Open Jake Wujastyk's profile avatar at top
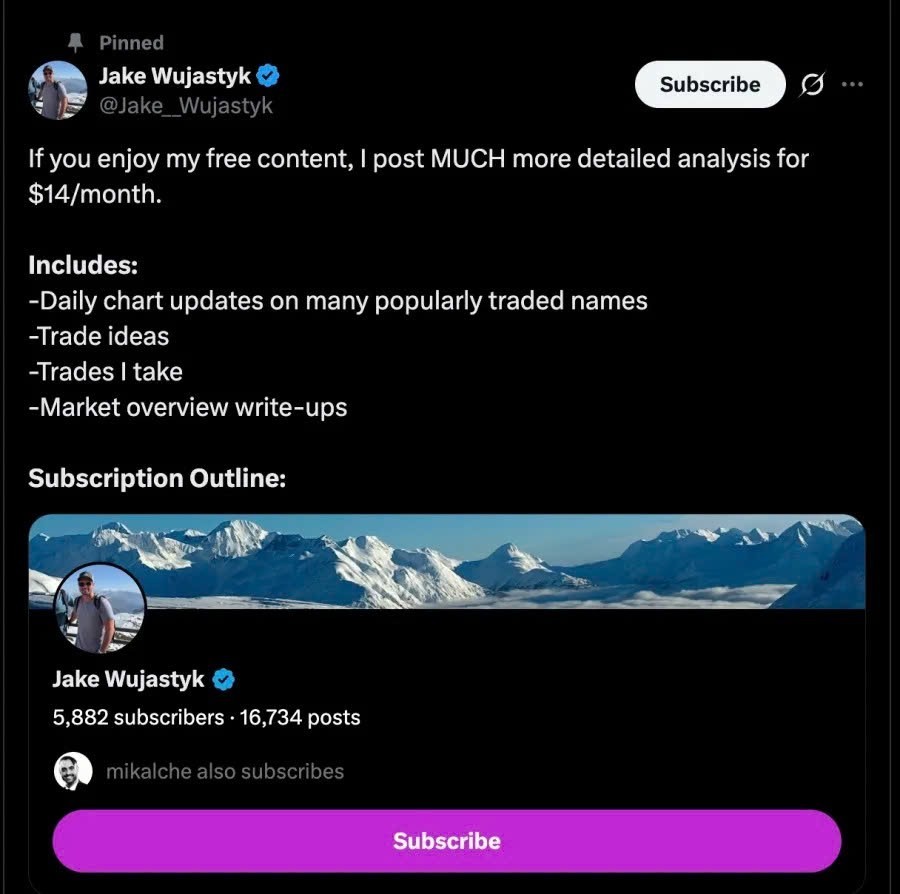 click(x=57, y=90)
